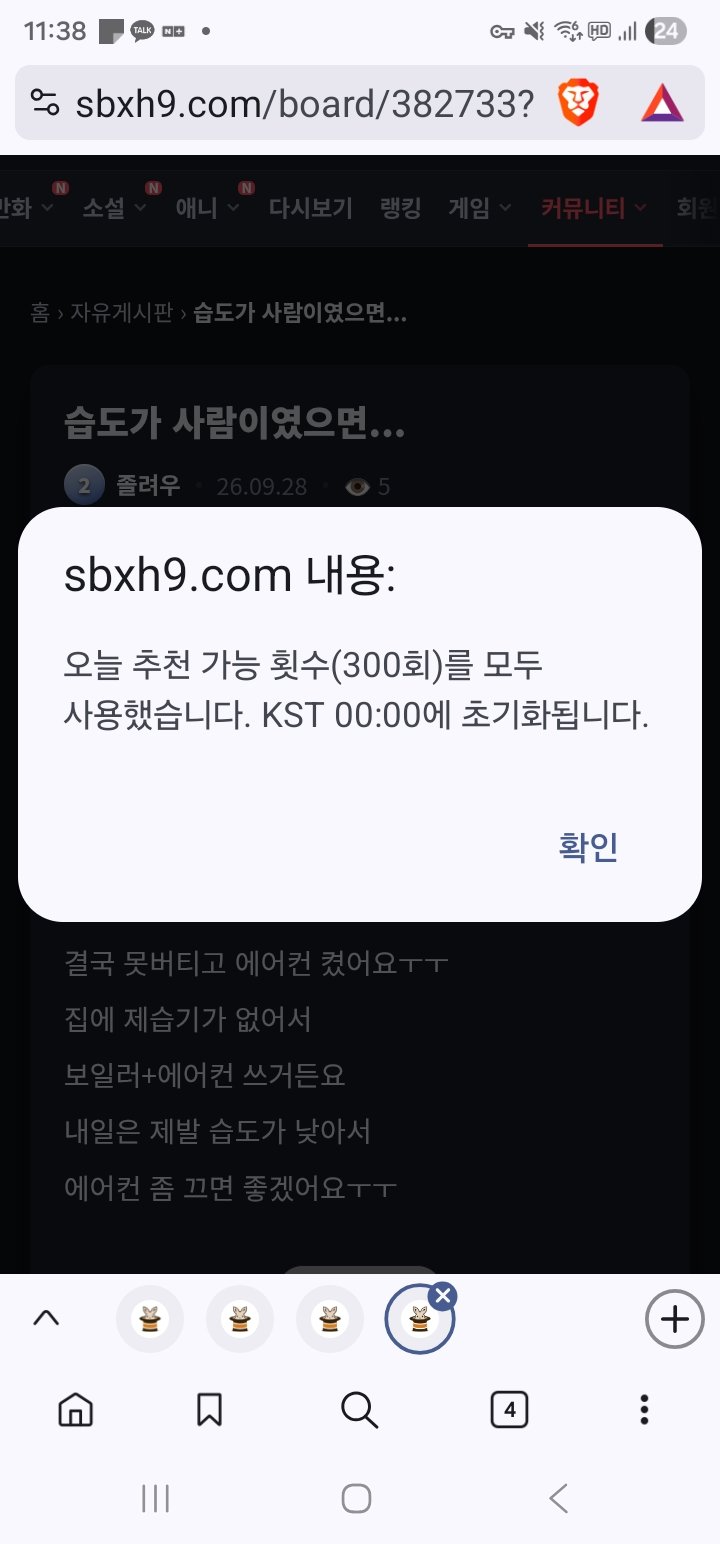This screenshot has height=1544, width=720.
Task: Tap the system back button
Action: click(x=558, y=1498)
